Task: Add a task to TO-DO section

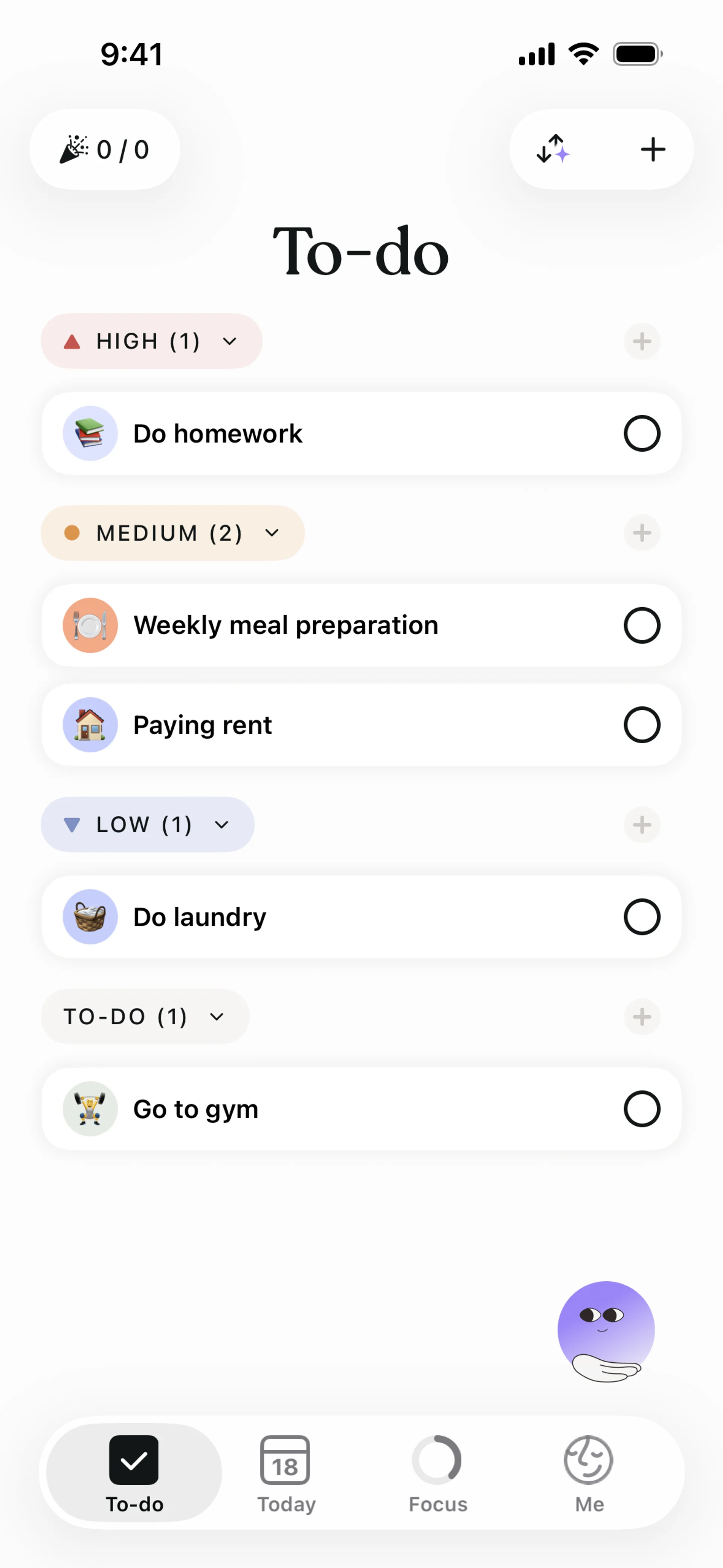Action: tap(641, 1016)
